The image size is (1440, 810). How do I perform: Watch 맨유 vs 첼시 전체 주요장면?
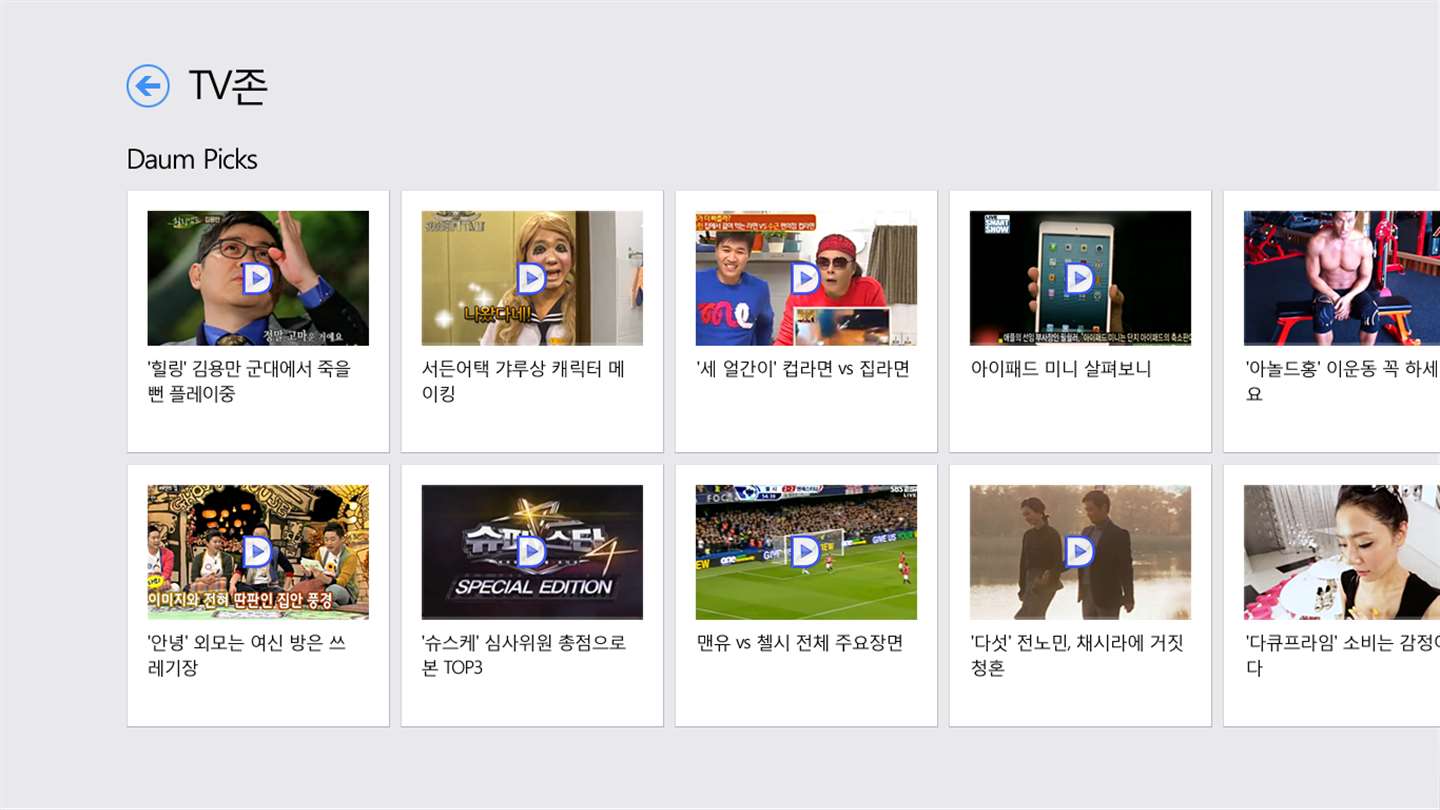coord(806,595)
